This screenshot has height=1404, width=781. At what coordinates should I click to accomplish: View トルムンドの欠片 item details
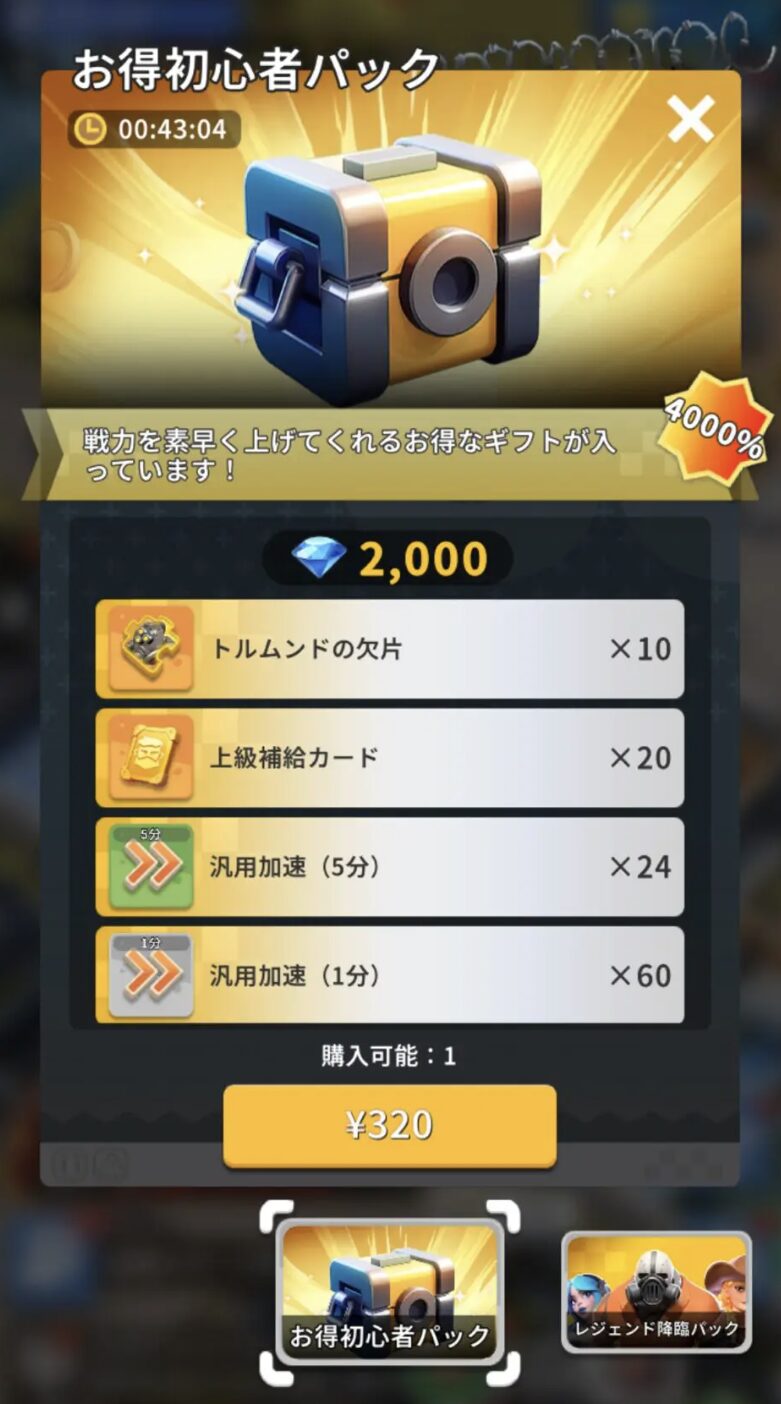tap(150, 648)
